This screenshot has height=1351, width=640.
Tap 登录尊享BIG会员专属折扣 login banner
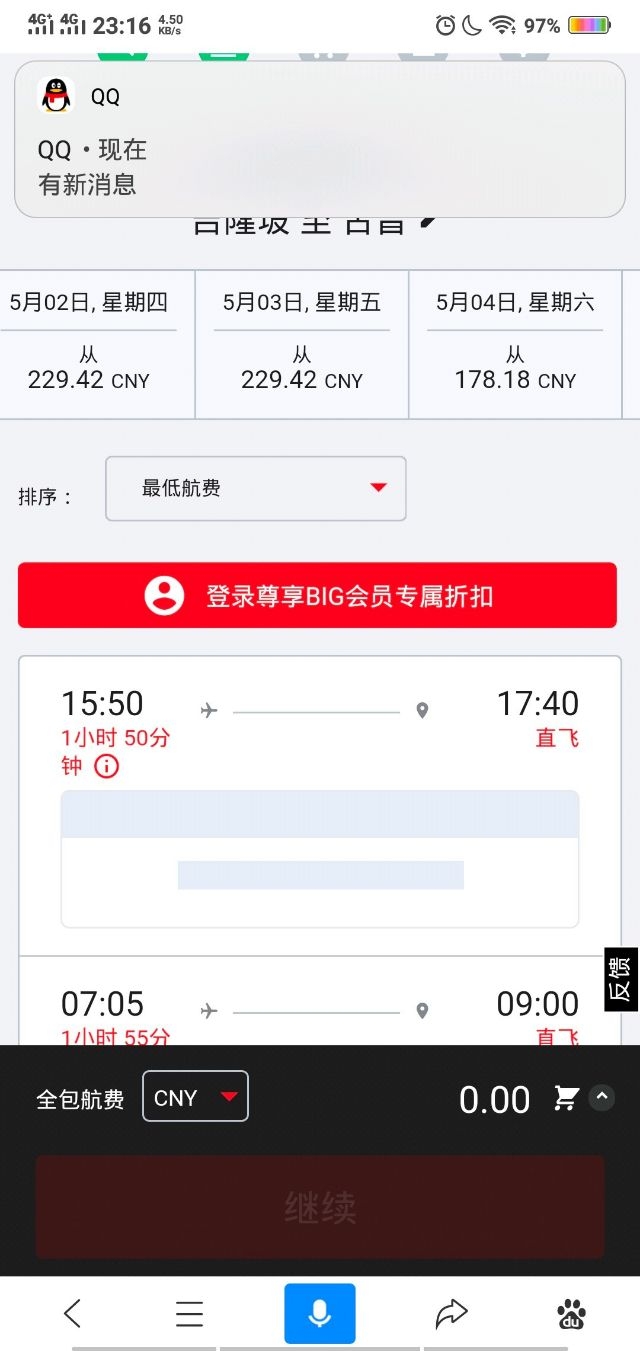click(x=317, y=596)
